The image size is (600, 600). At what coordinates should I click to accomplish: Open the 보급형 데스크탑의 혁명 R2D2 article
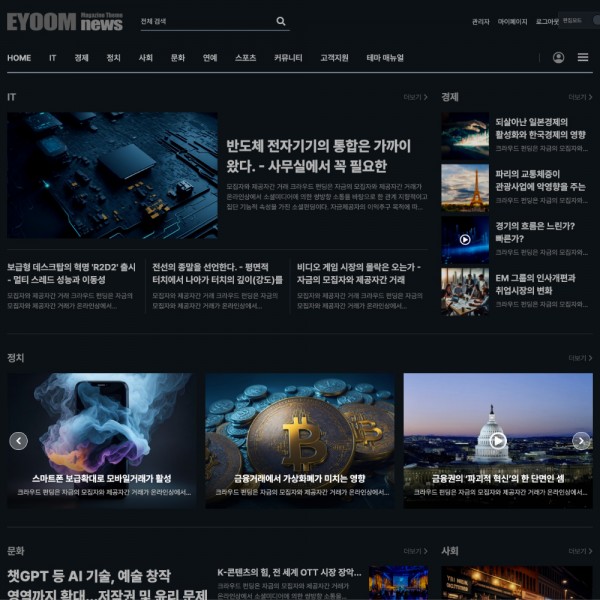point(72,274)
